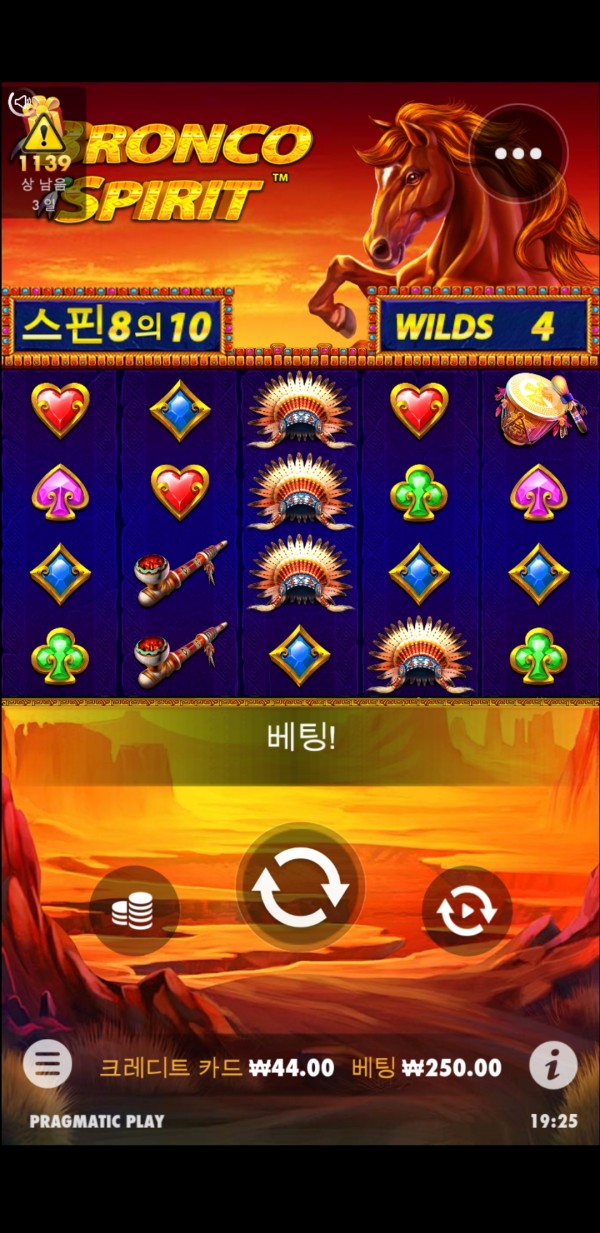Spin the reels with the main button
600x1233 pixels.
tap(300, 886)
